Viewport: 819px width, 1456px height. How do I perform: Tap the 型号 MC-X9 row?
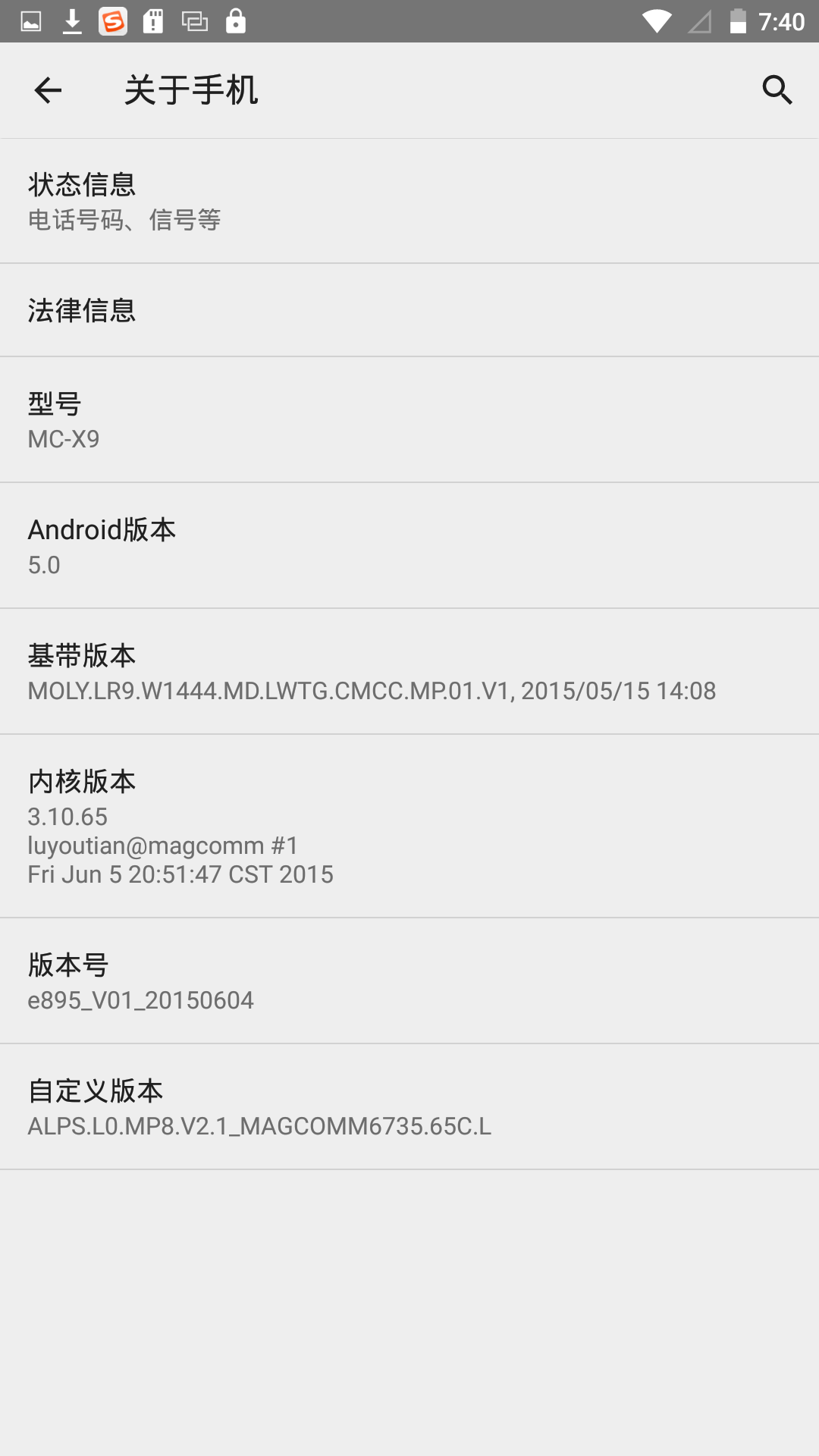click(409, 419)
